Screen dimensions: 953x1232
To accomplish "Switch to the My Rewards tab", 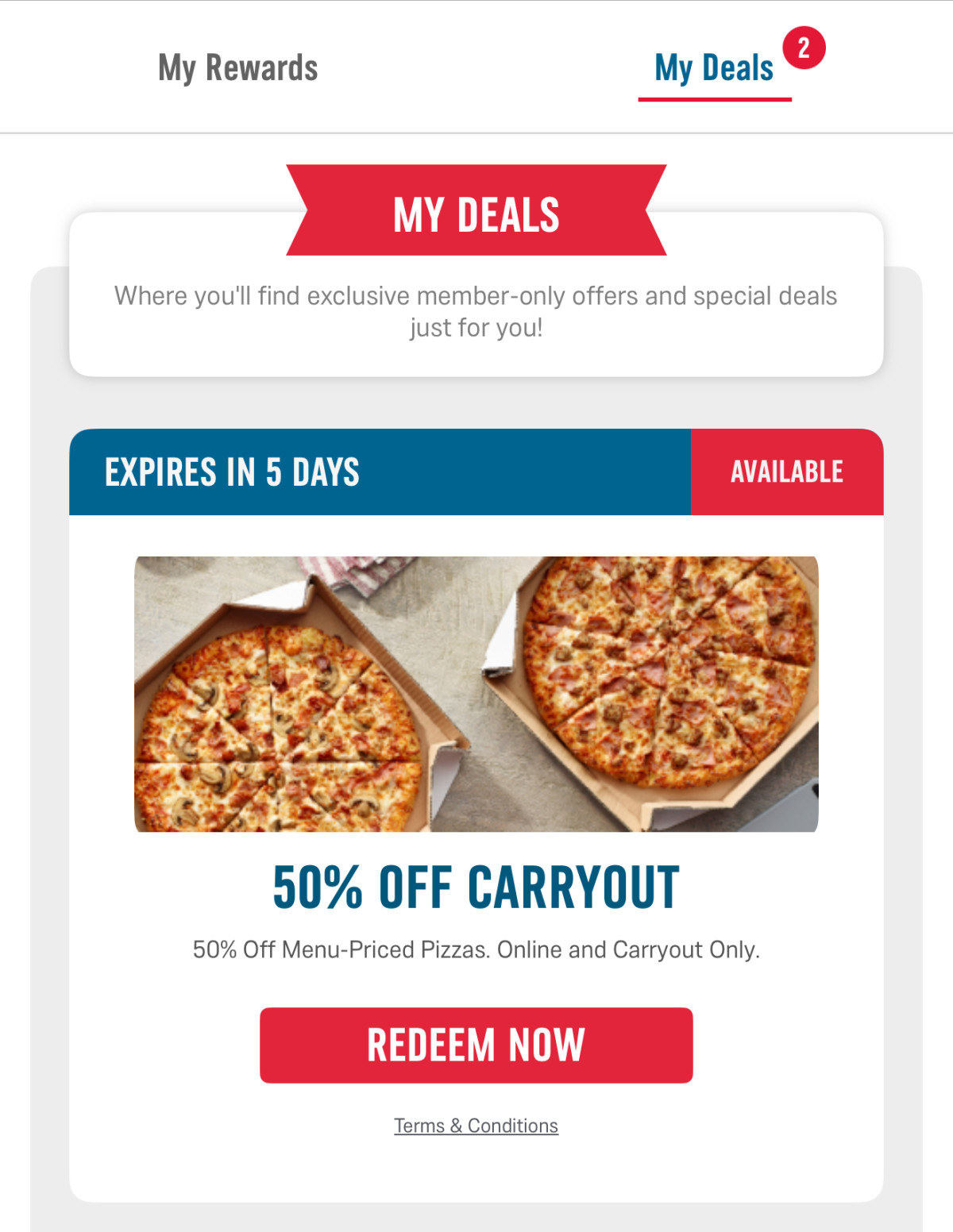I will [237, 68].
